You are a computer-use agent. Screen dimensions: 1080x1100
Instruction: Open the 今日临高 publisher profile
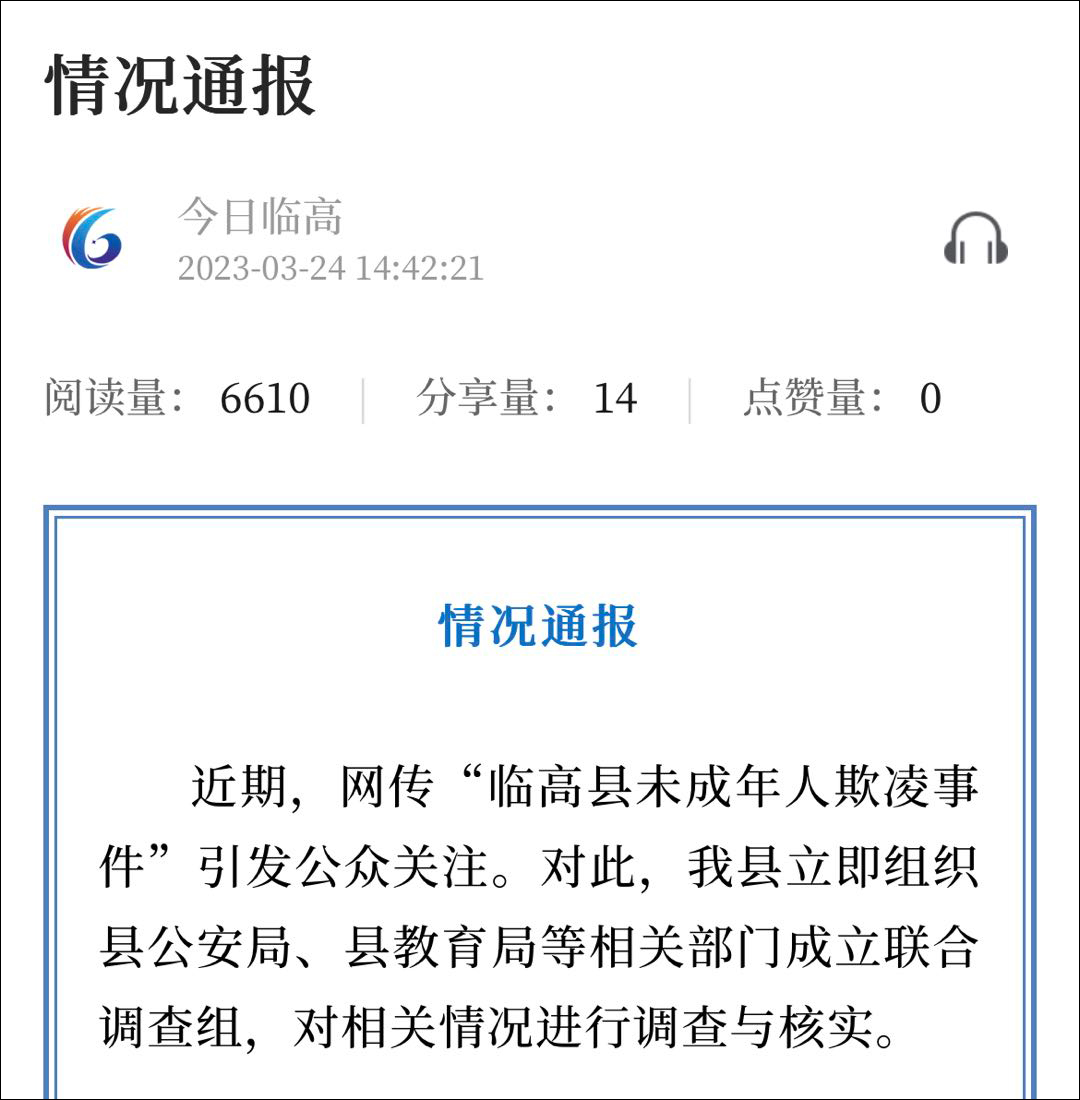260,216
